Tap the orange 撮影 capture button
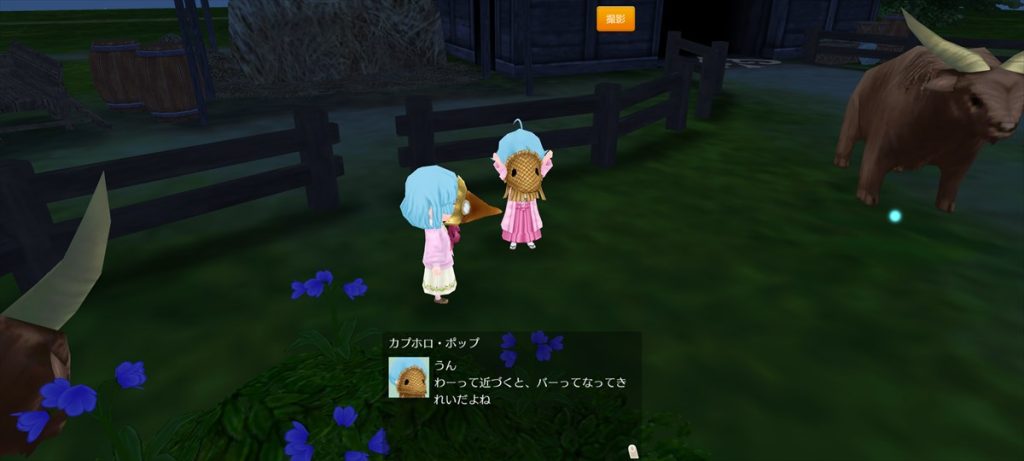The width and height of the screenshot is (1024, 461). pyautogui.click(x=615, y=19)
